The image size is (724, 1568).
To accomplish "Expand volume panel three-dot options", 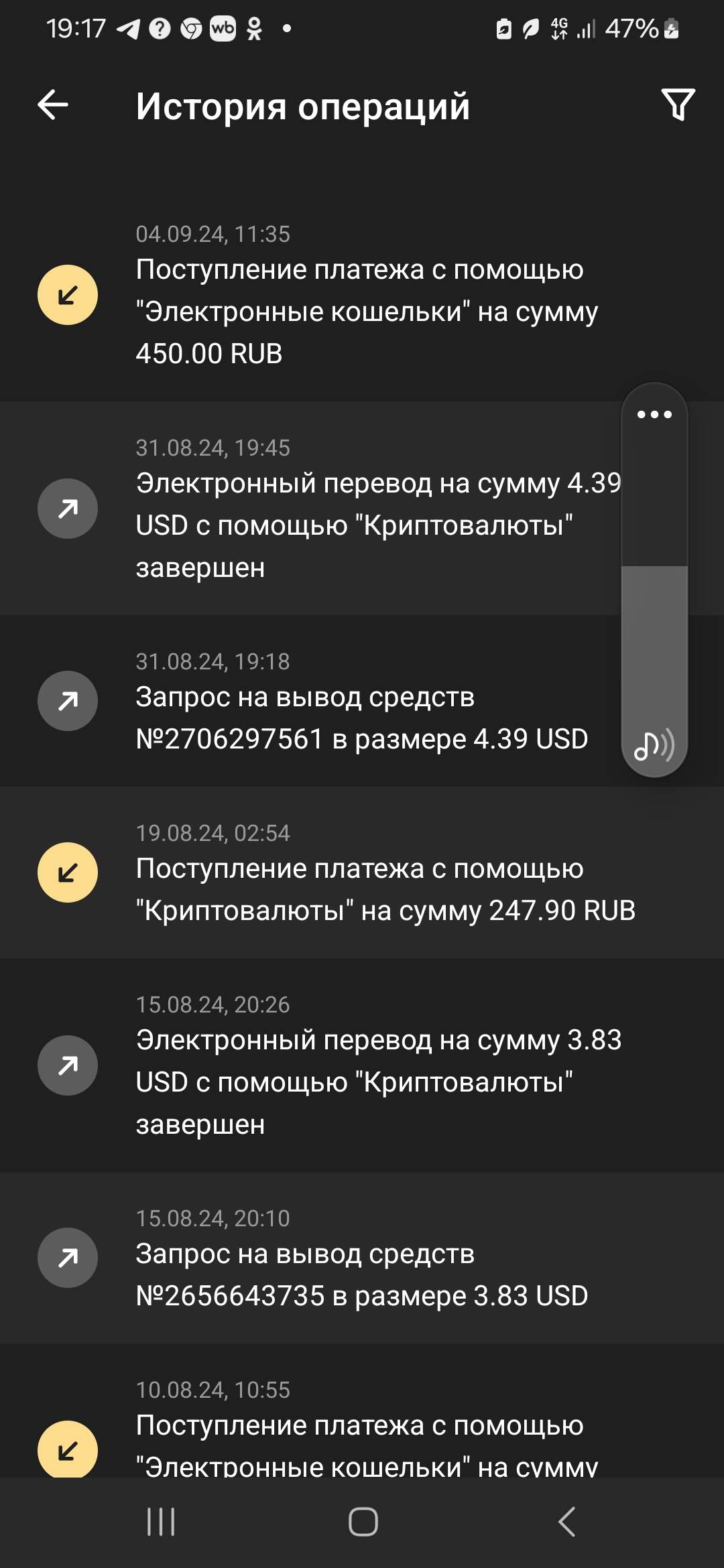I will pyautogui.click(x=654, y=415).
